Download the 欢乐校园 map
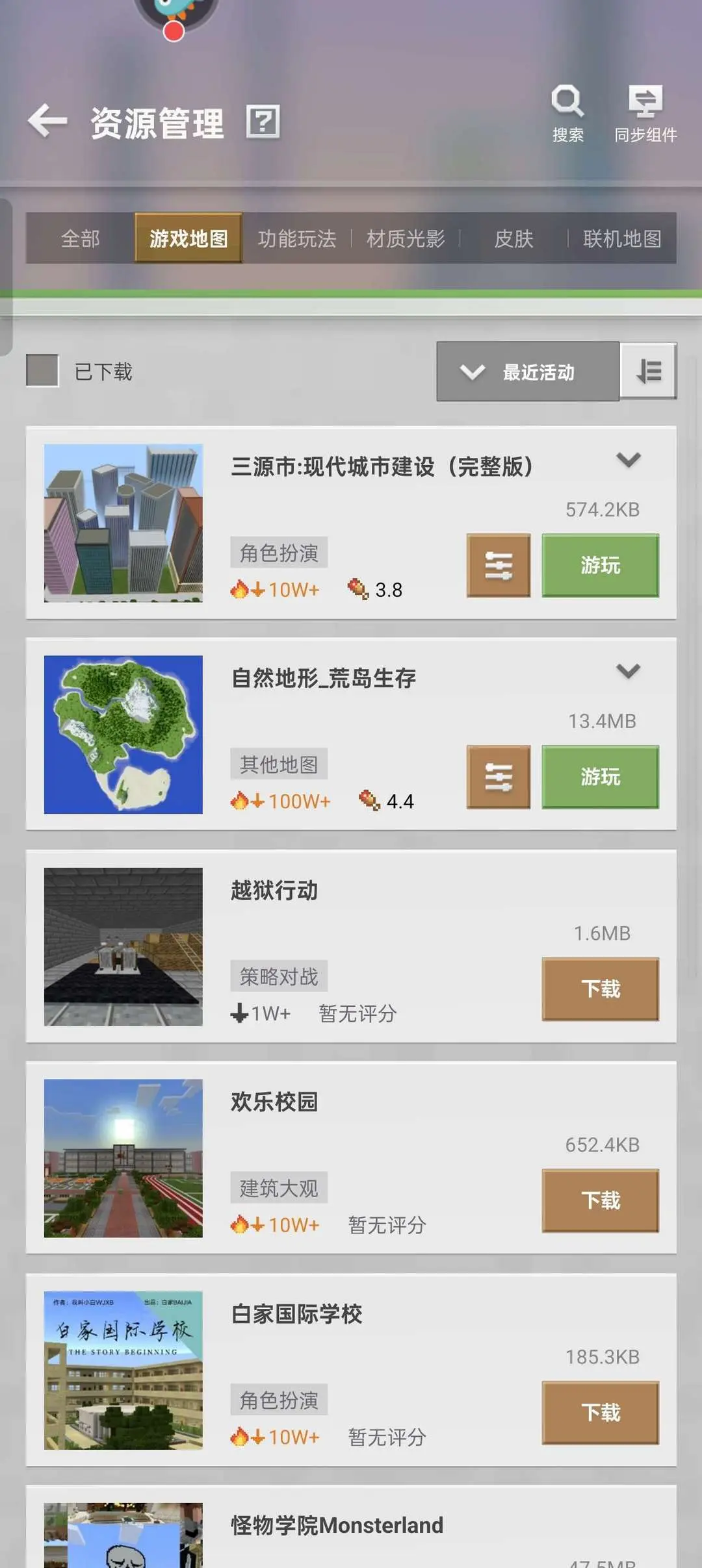Screen dimensions: 702x1568 (601, 1201)
